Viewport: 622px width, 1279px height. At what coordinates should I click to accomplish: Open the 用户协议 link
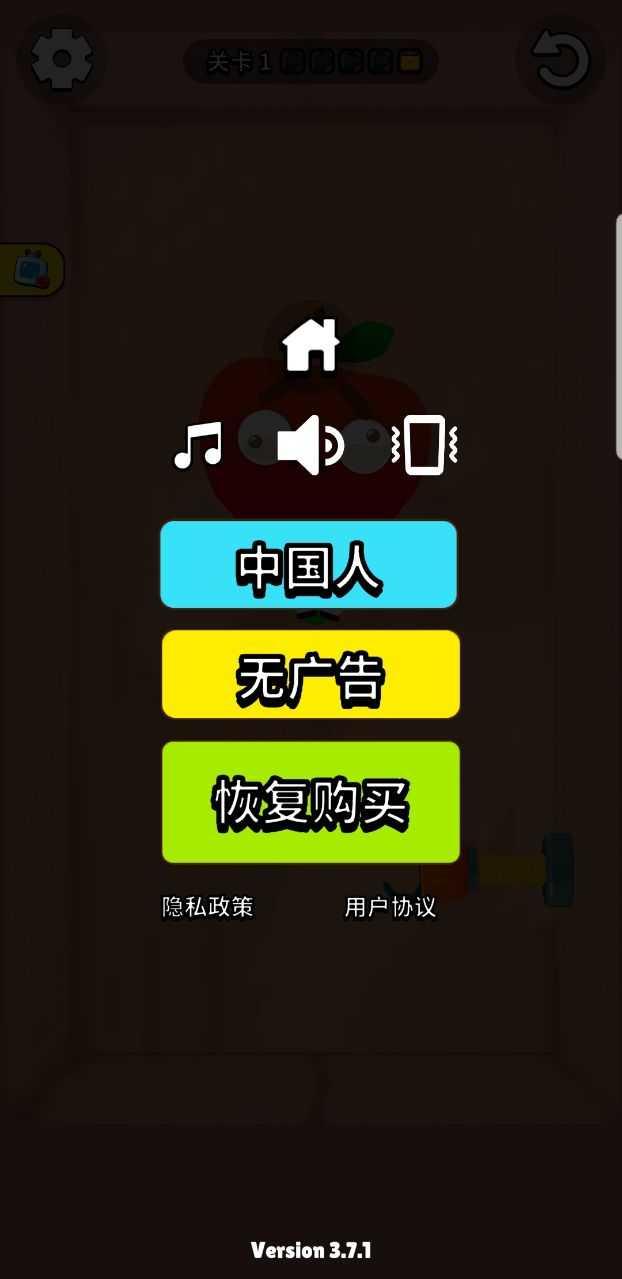click(x=390, y=907)
